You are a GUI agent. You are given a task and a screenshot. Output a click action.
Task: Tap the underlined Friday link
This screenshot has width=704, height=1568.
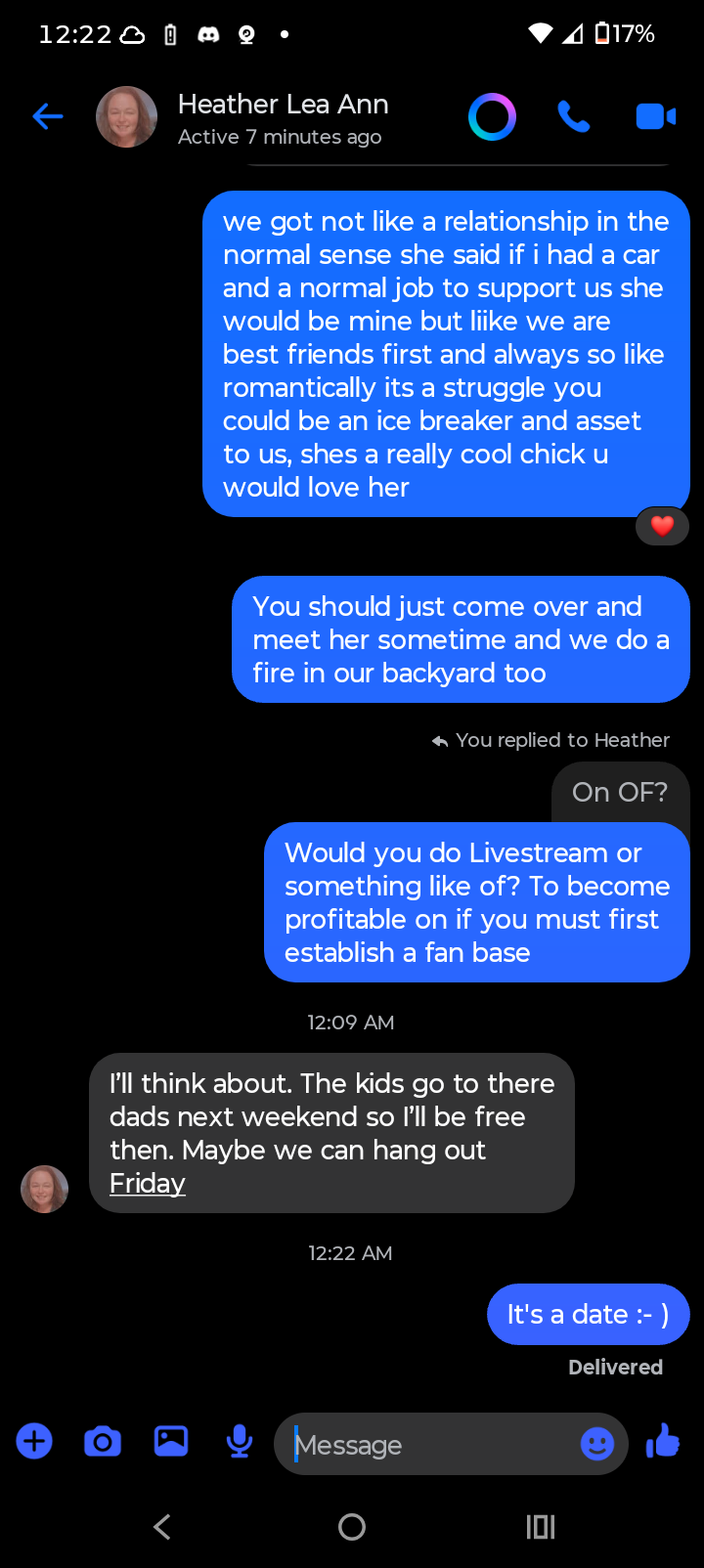148,1184
